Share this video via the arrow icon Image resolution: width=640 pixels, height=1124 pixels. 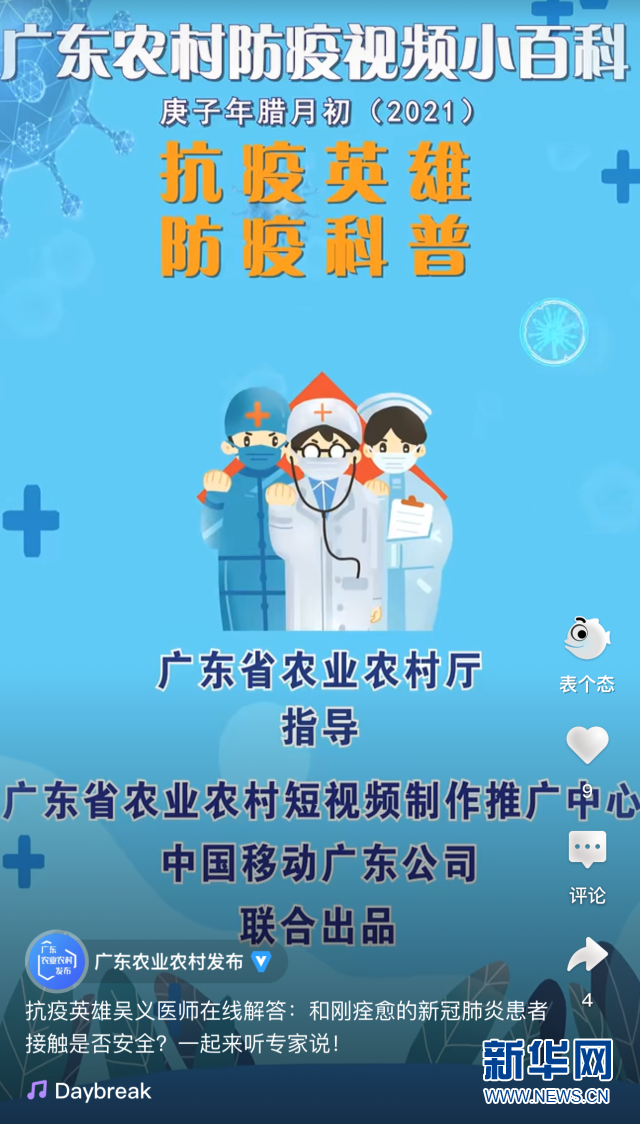coord(587,956)
